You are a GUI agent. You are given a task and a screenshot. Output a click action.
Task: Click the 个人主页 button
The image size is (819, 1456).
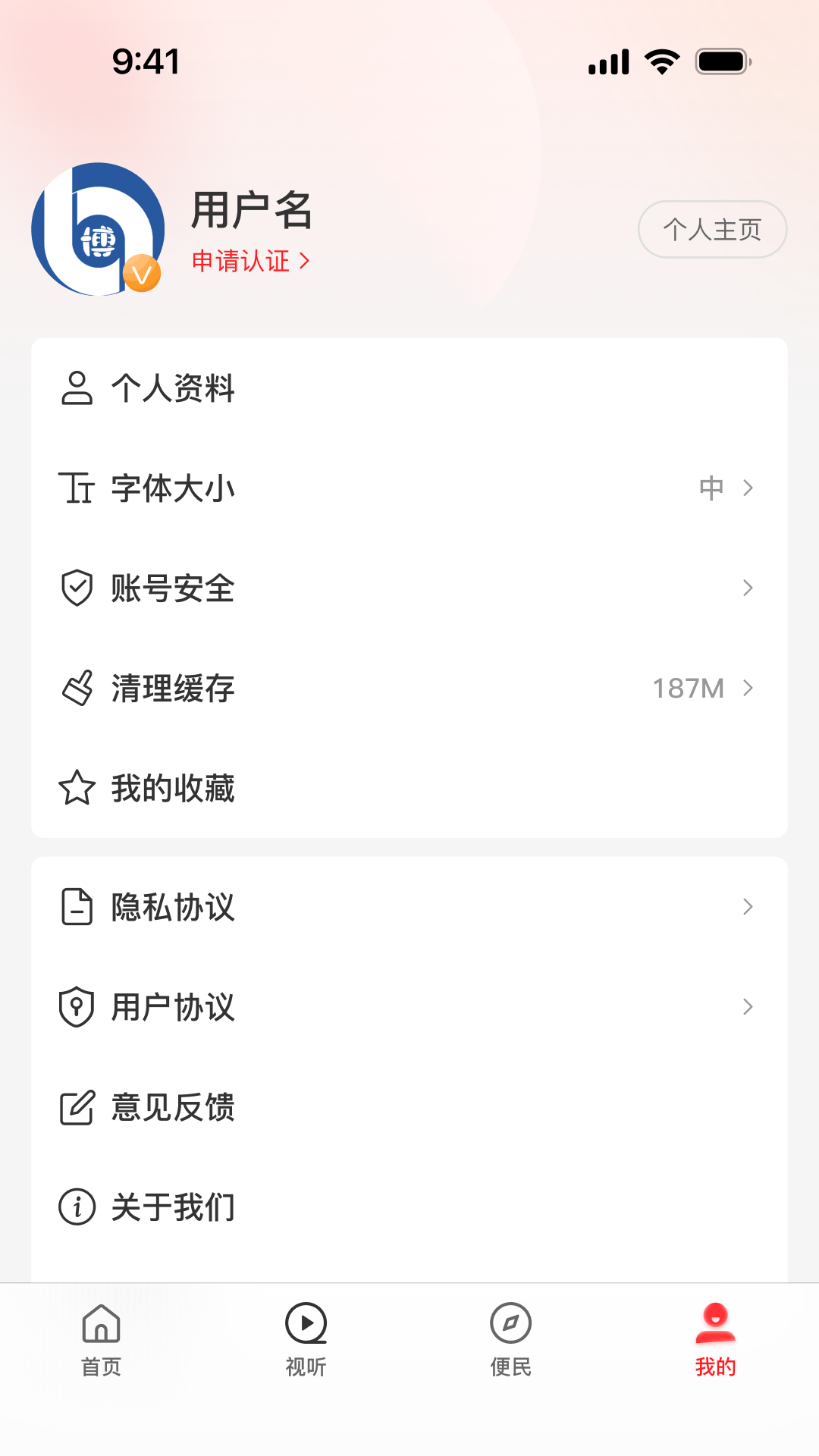[711, 229]
